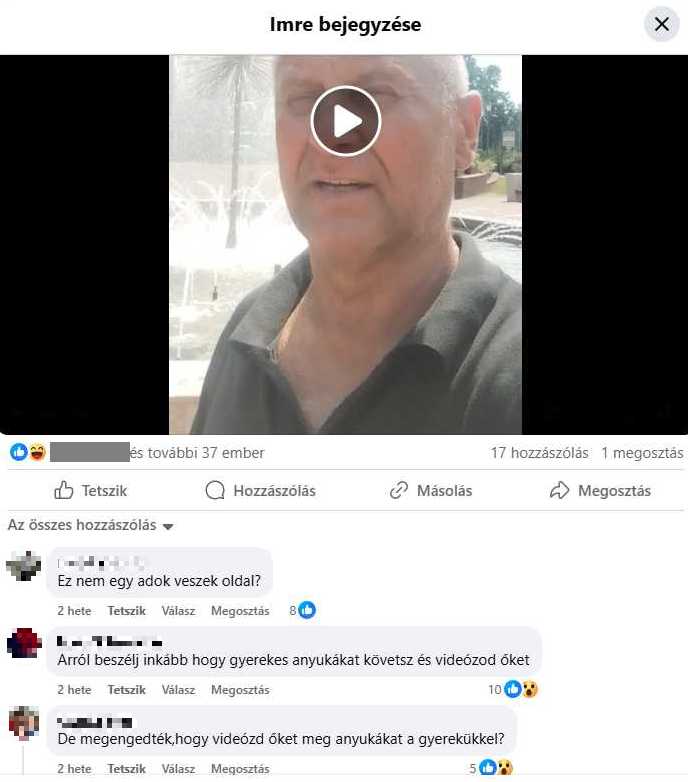Open the 1 megosztás shares list

[x=642, y=453]
